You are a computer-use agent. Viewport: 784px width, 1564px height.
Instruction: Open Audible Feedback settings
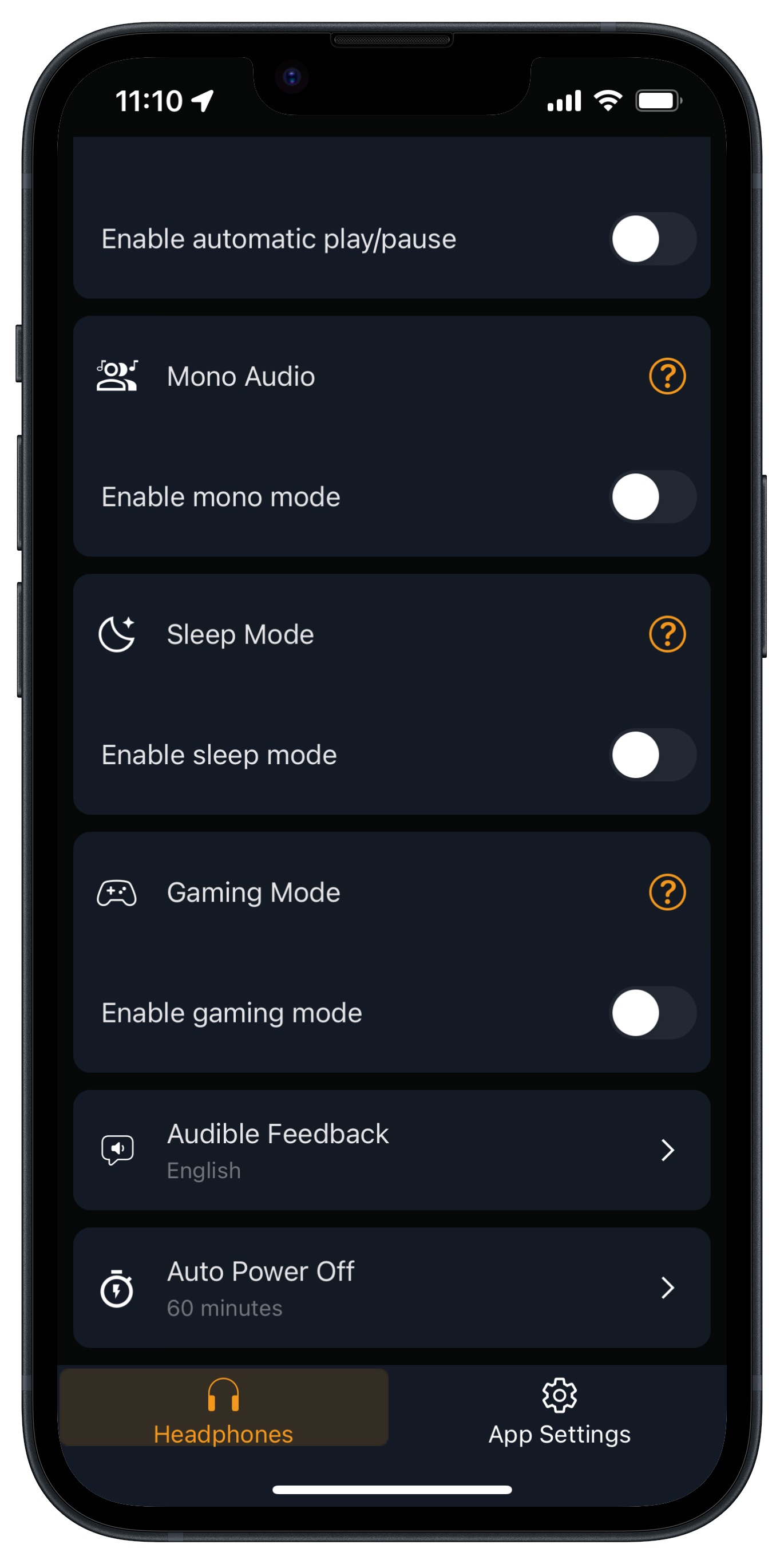(x=391, y=1150)
